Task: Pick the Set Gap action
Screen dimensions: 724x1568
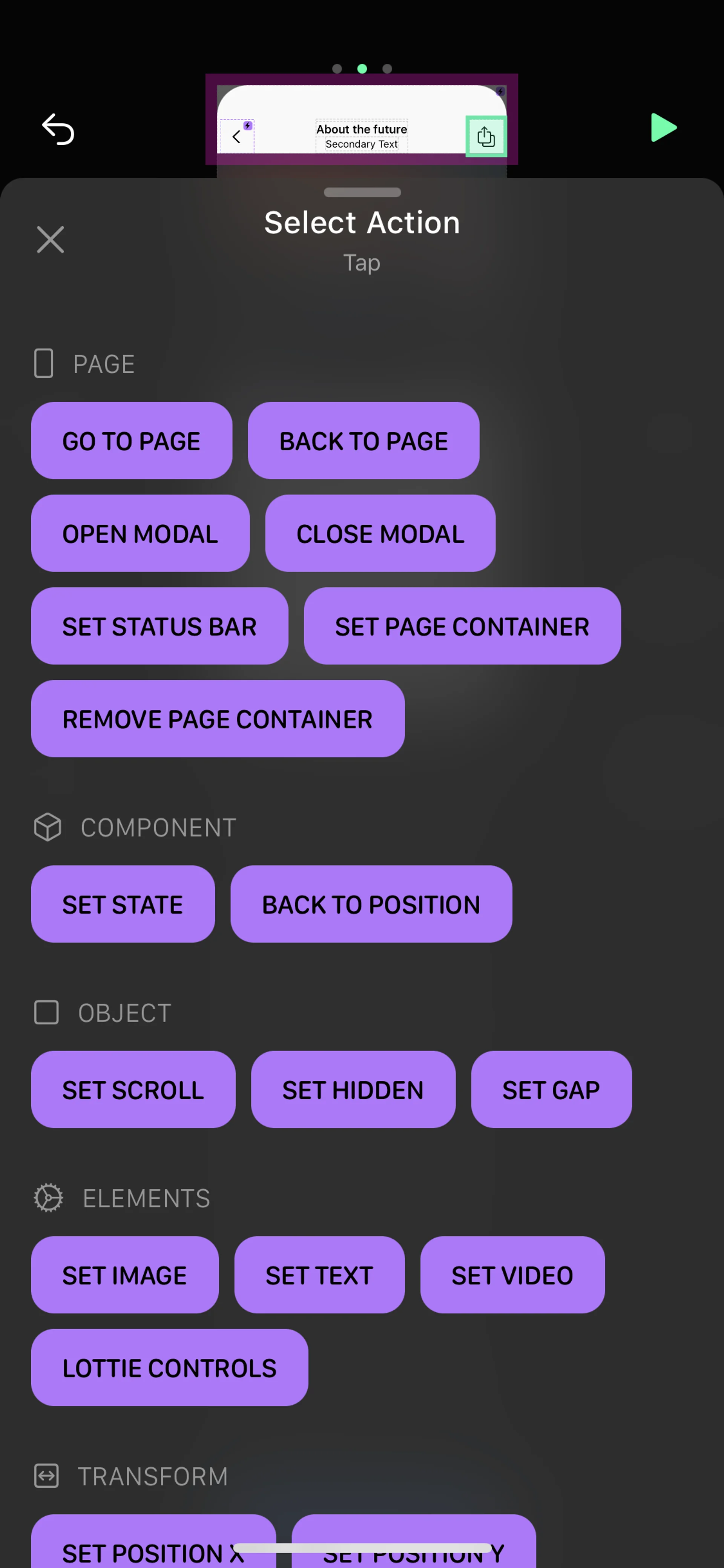Action: click(551, 1090)
